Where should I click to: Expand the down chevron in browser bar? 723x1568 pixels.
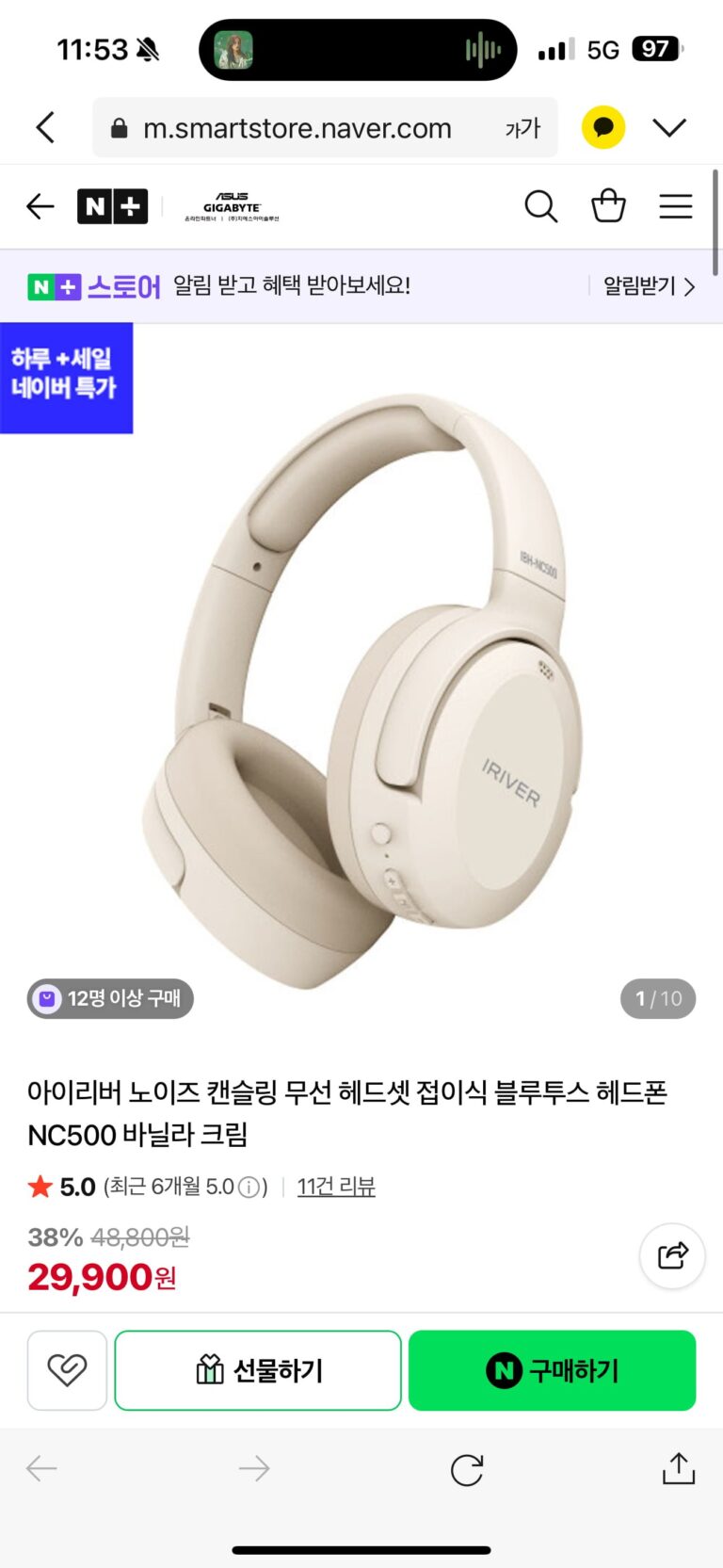tap(669, 127)
